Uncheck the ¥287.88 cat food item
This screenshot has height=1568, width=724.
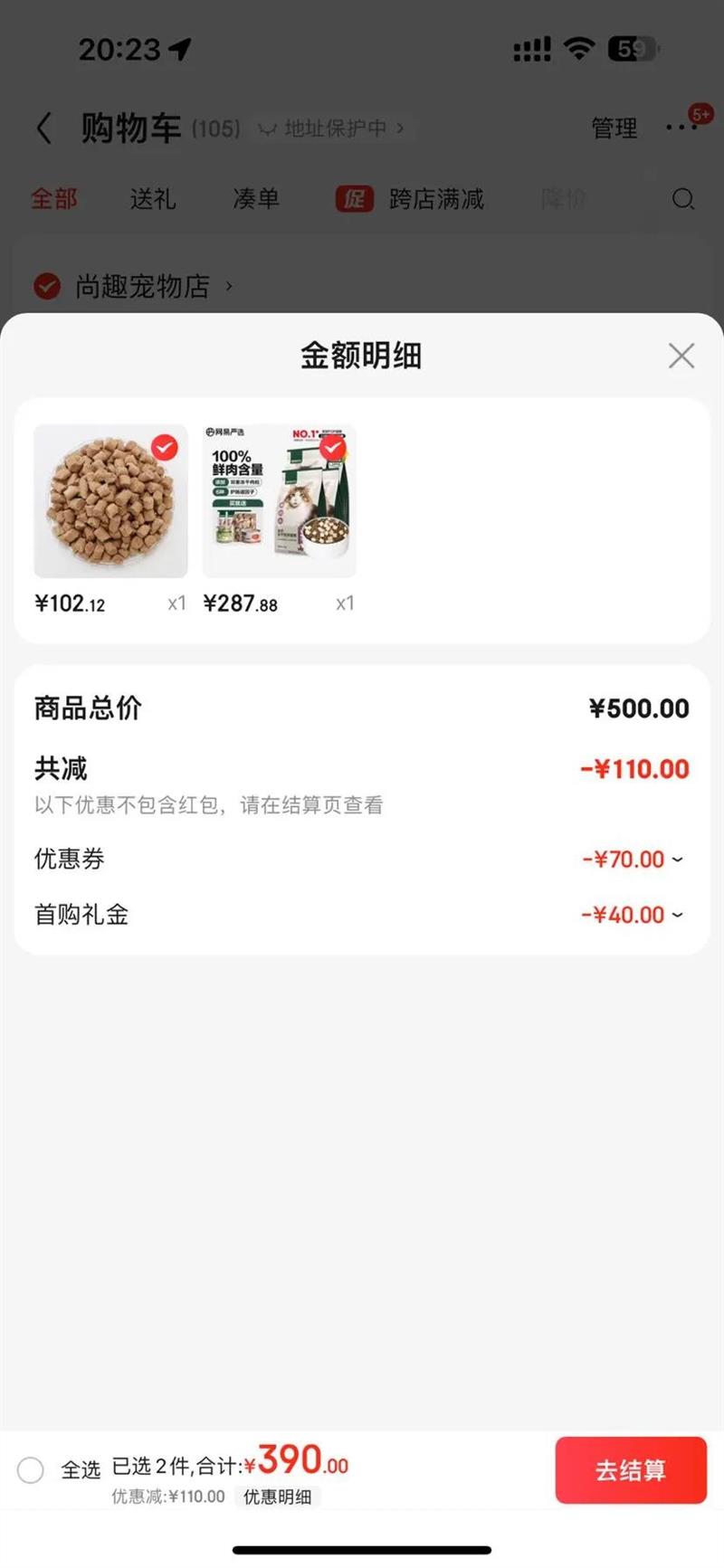pos(332,447)
